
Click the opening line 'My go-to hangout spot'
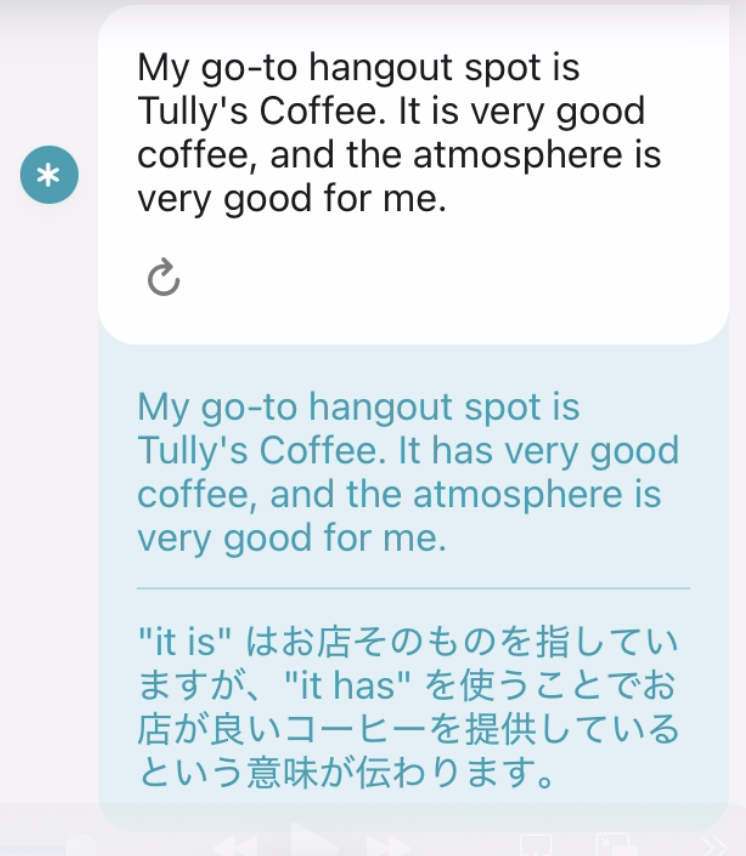(330, 66)
